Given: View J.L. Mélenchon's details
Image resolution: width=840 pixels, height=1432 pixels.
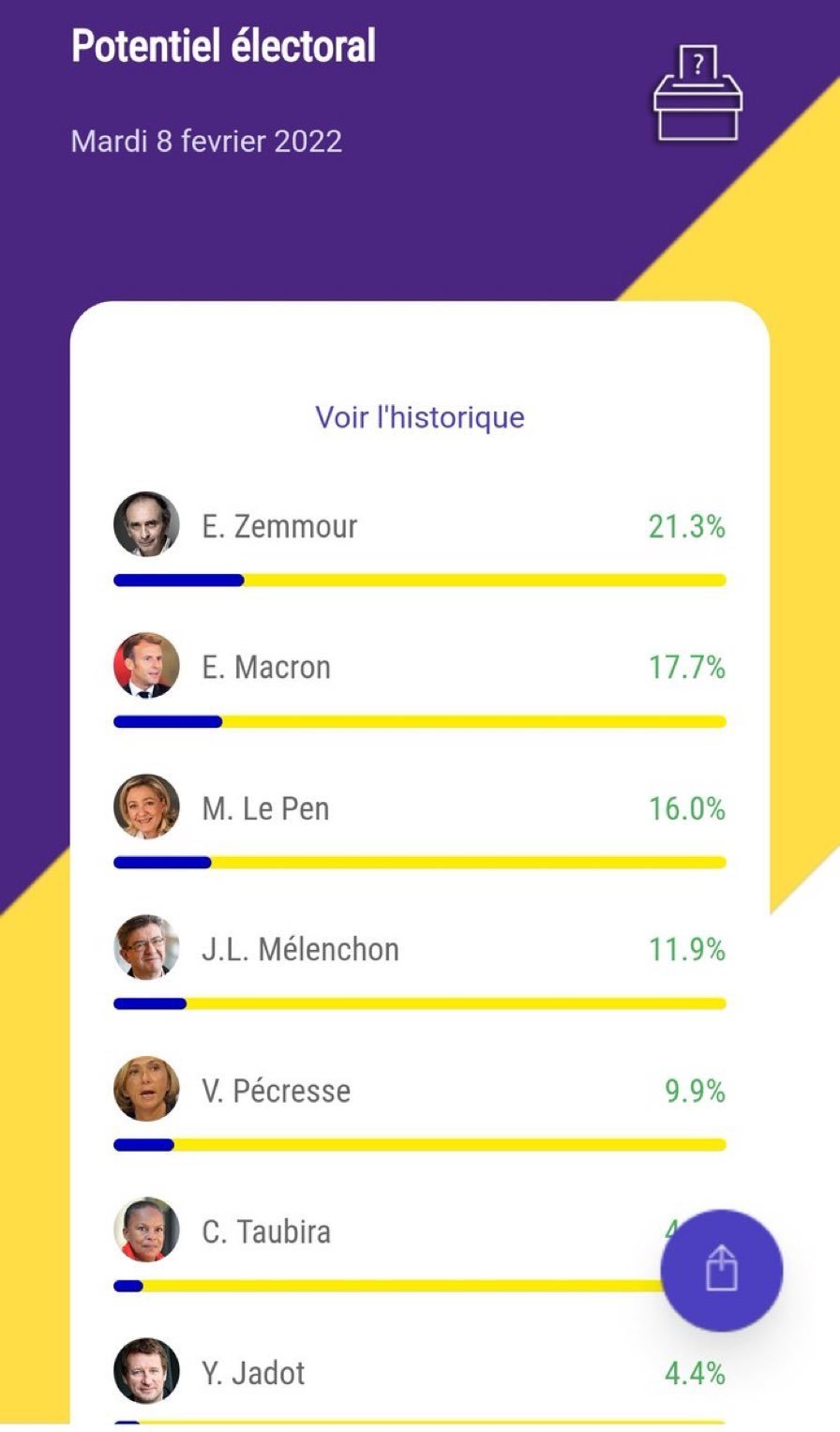Looking at the screenshot, I should (x=419, y=962).
